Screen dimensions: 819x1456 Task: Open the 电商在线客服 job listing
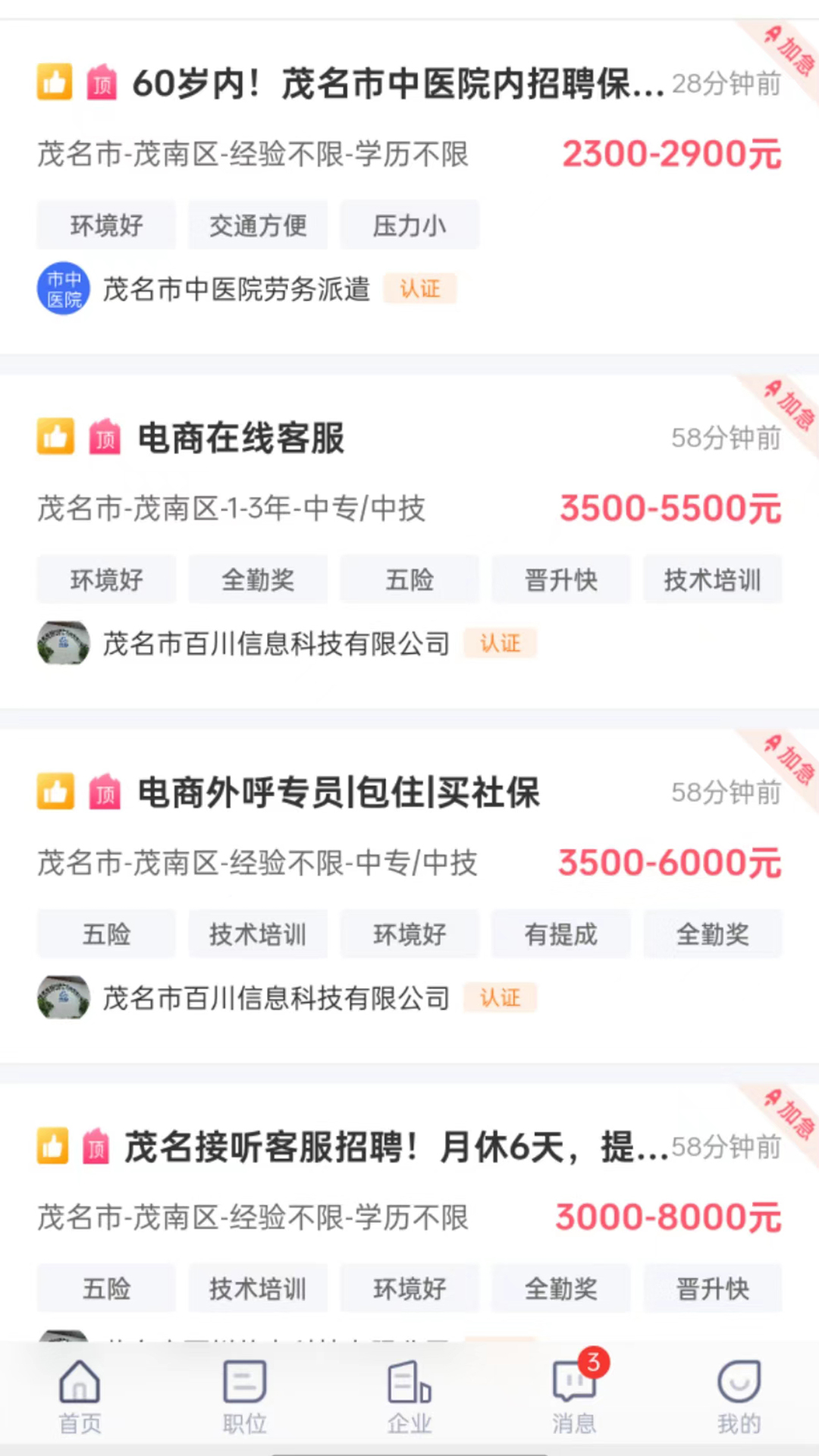(241, 438)
